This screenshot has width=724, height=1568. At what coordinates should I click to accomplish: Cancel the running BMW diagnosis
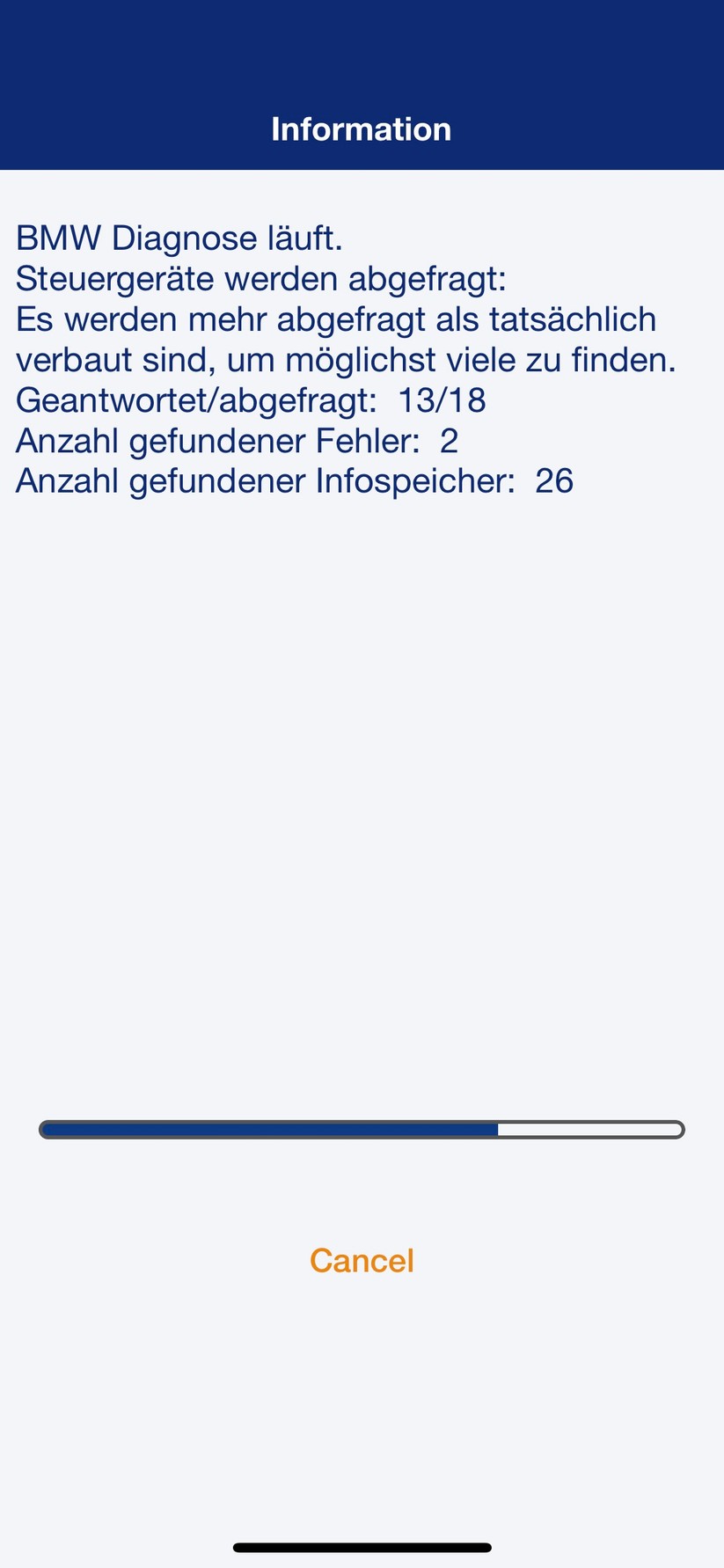click(362, 1260)
